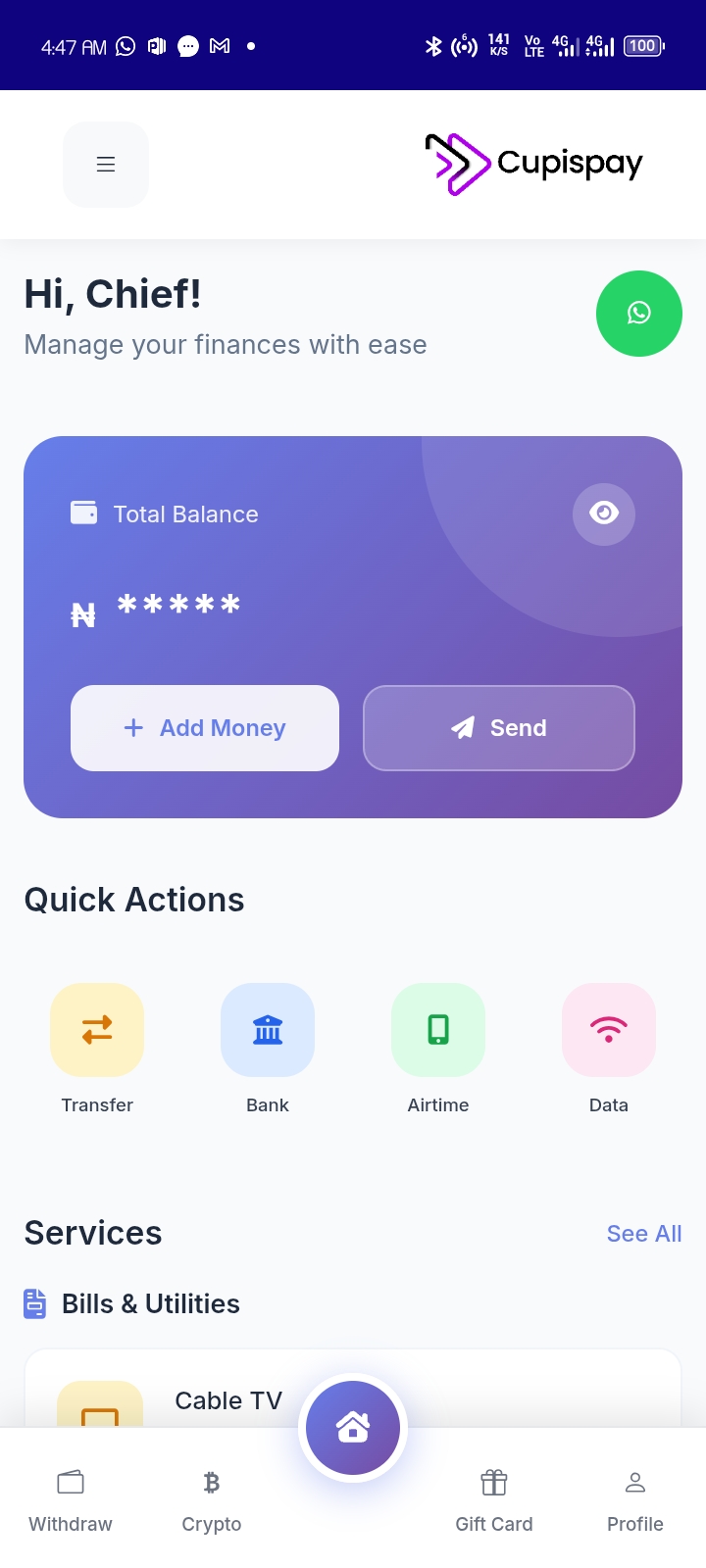706x1568 pixels.
Task: Go to the home center button
Action: point(353,1427)
